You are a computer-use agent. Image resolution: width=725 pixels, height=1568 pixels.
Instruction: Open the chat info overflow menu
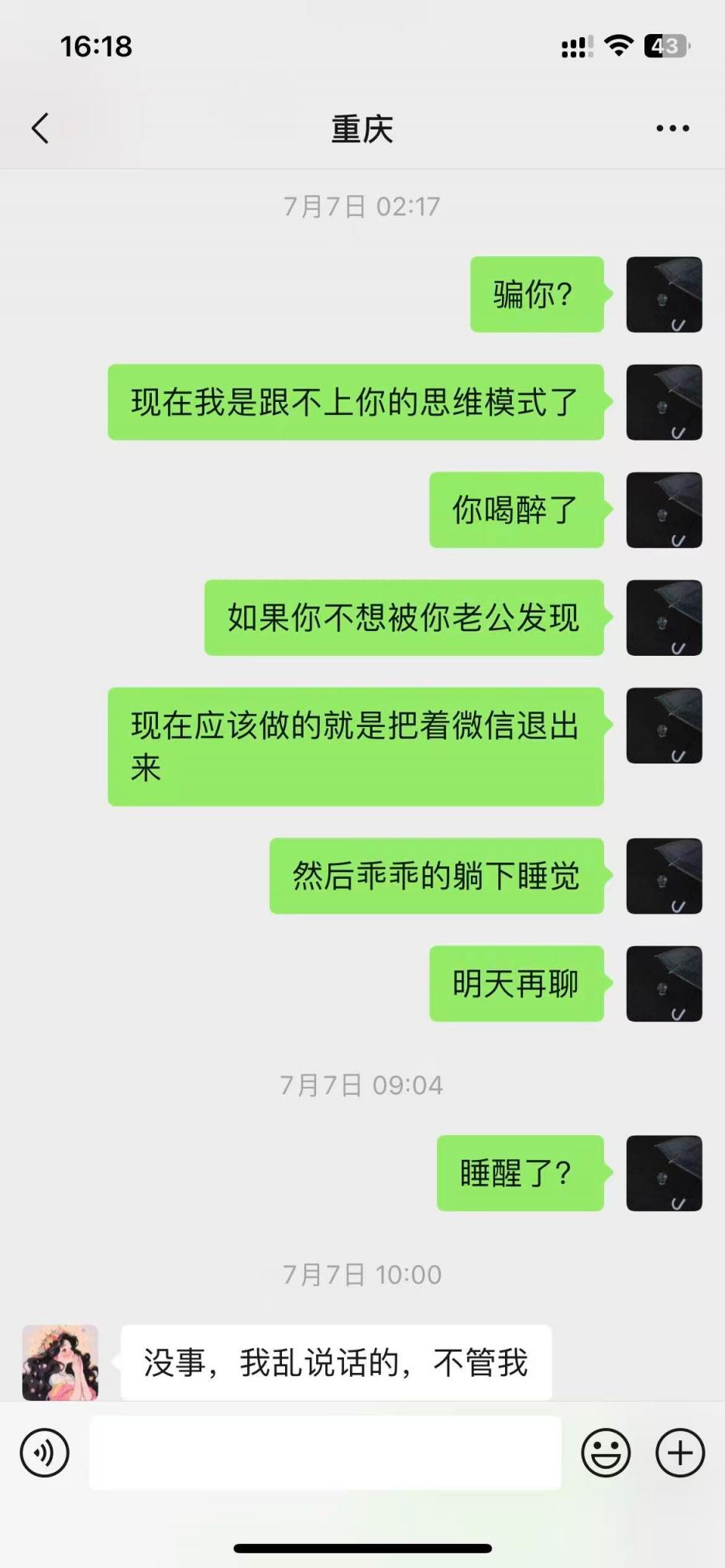coord(672,129)
